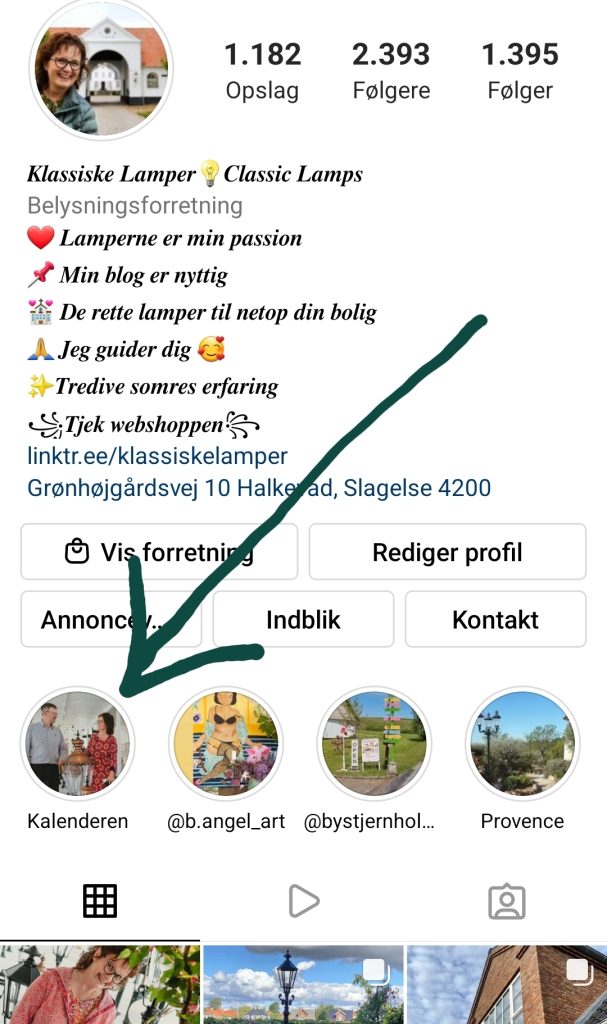
Task: Open the street lamp post thumbnail
Action: click(303, 985)
